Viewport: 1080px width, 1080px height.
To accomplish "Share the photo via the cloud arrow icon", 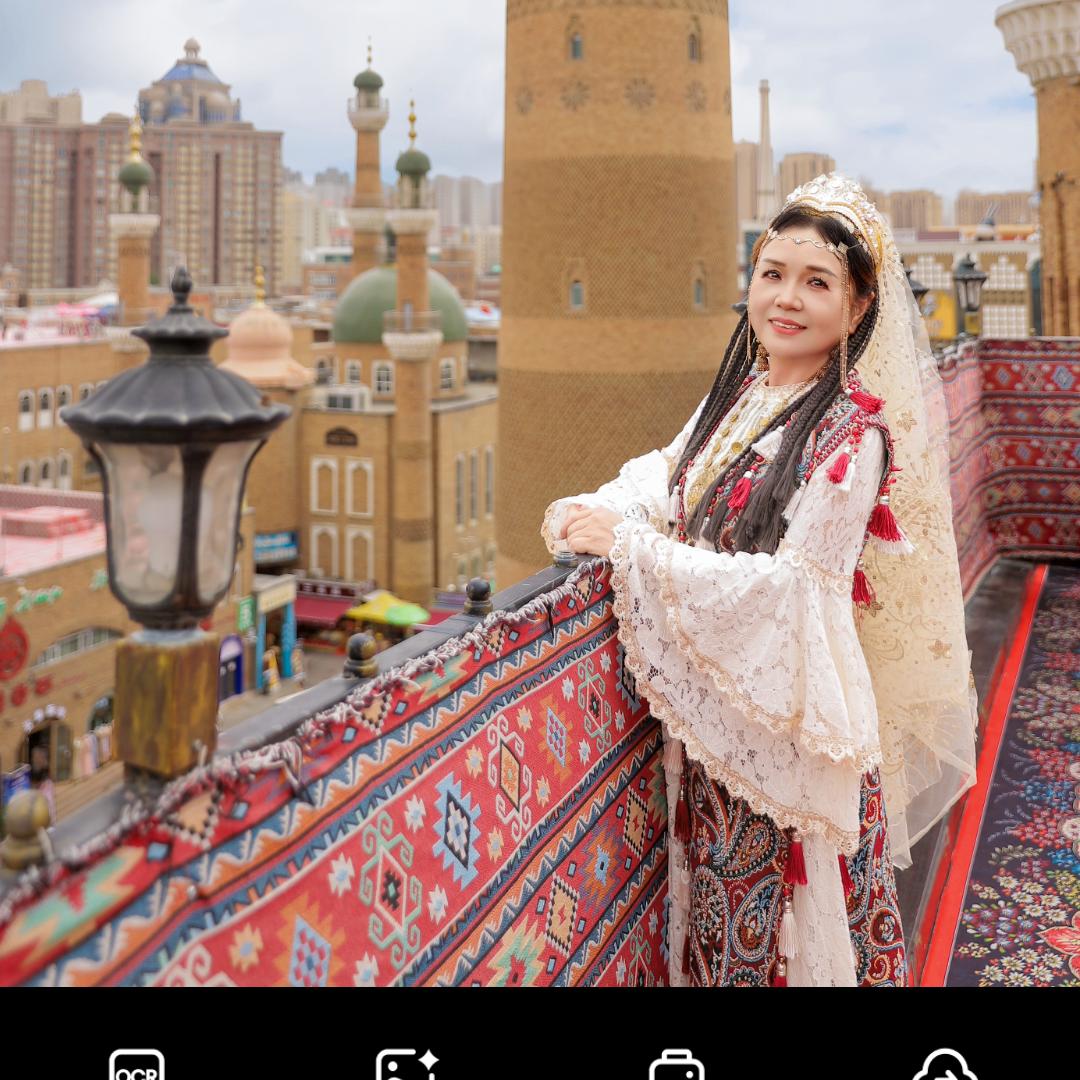I will click(944, 1066).
